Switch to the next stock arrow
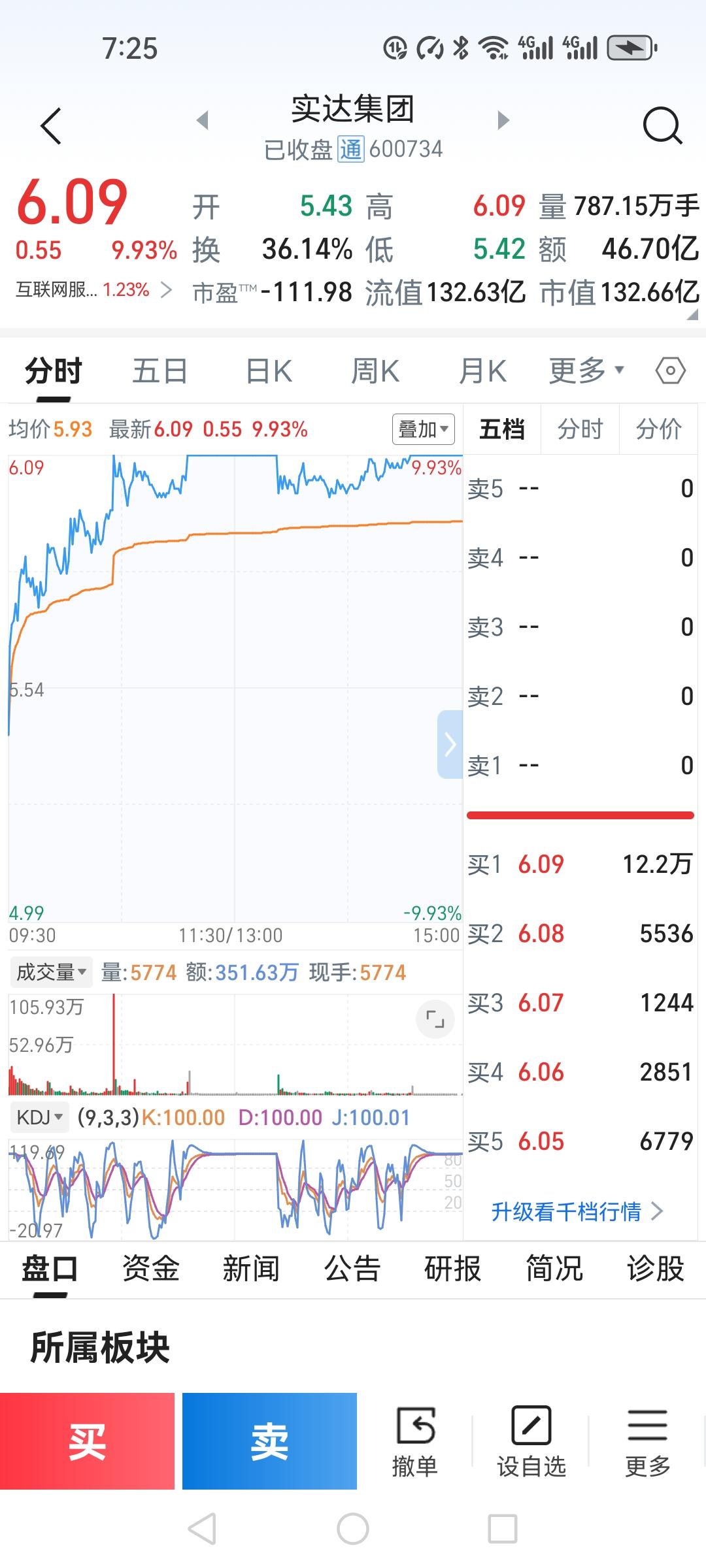The image size is (706, 1568). click(503, 120)
